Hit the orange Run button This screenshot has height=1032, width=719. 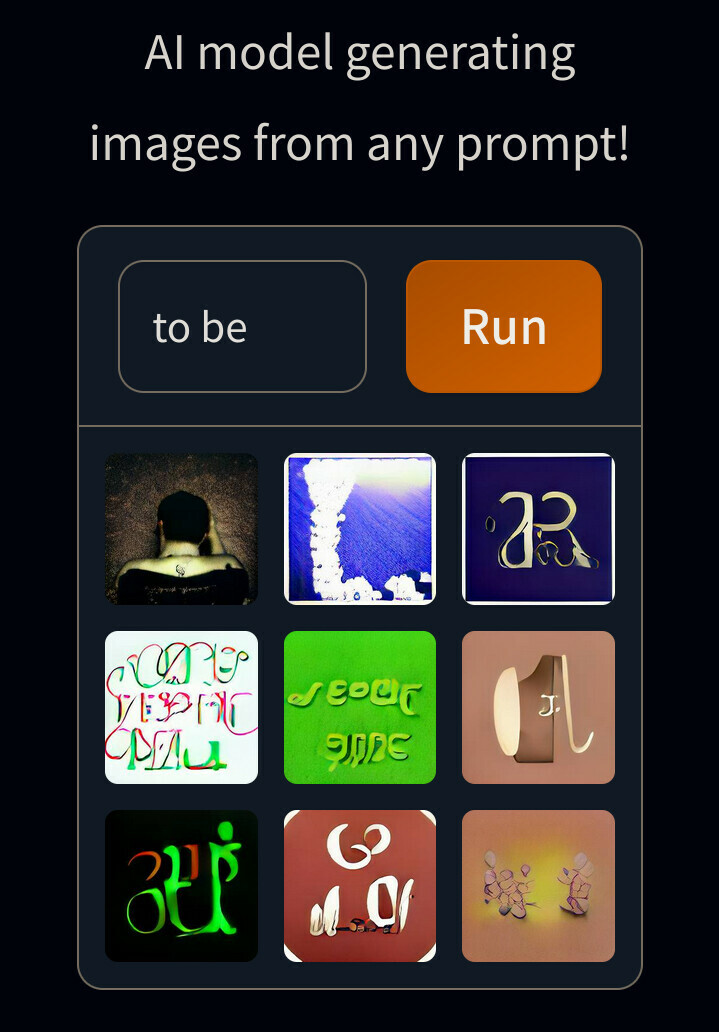click(x=503, y=327)
